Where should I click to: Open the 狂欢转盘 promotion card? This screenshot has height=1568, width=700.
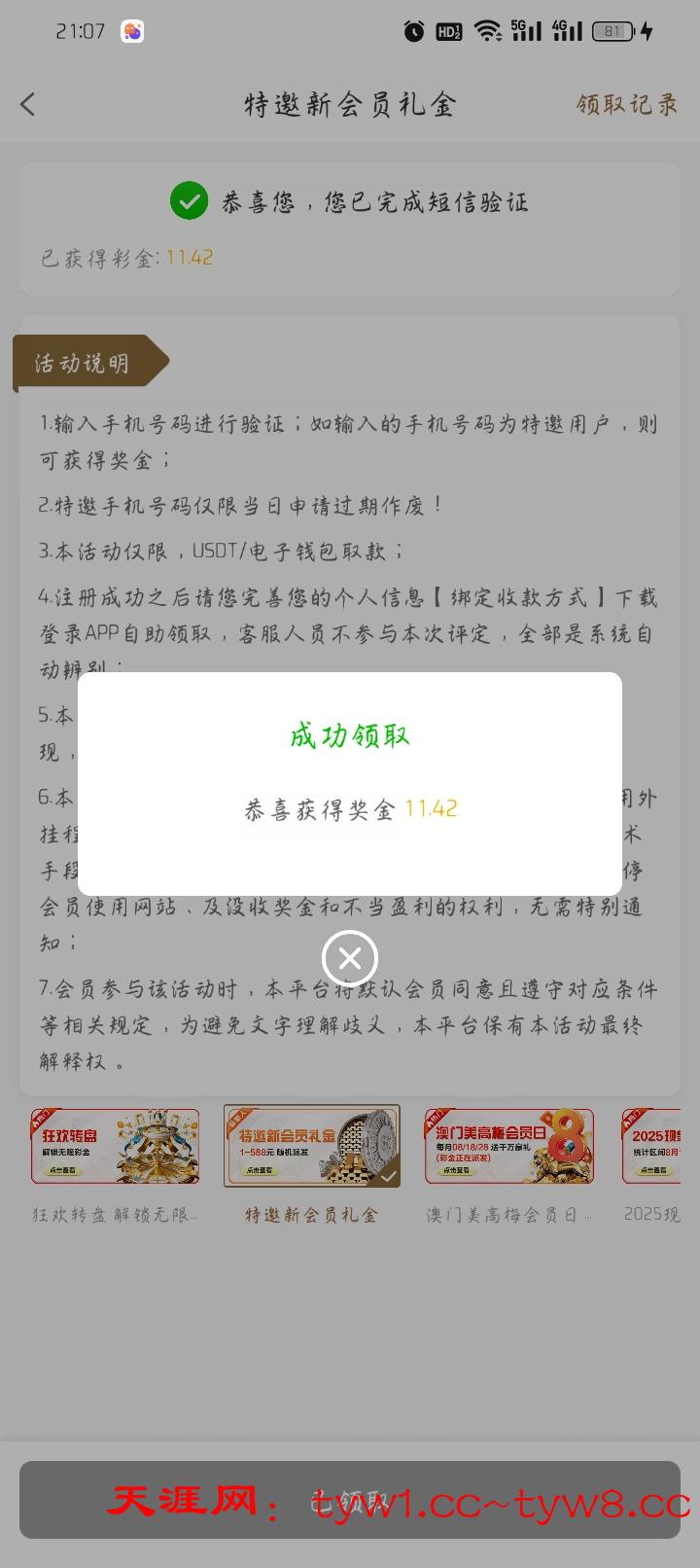point(115,1146)
